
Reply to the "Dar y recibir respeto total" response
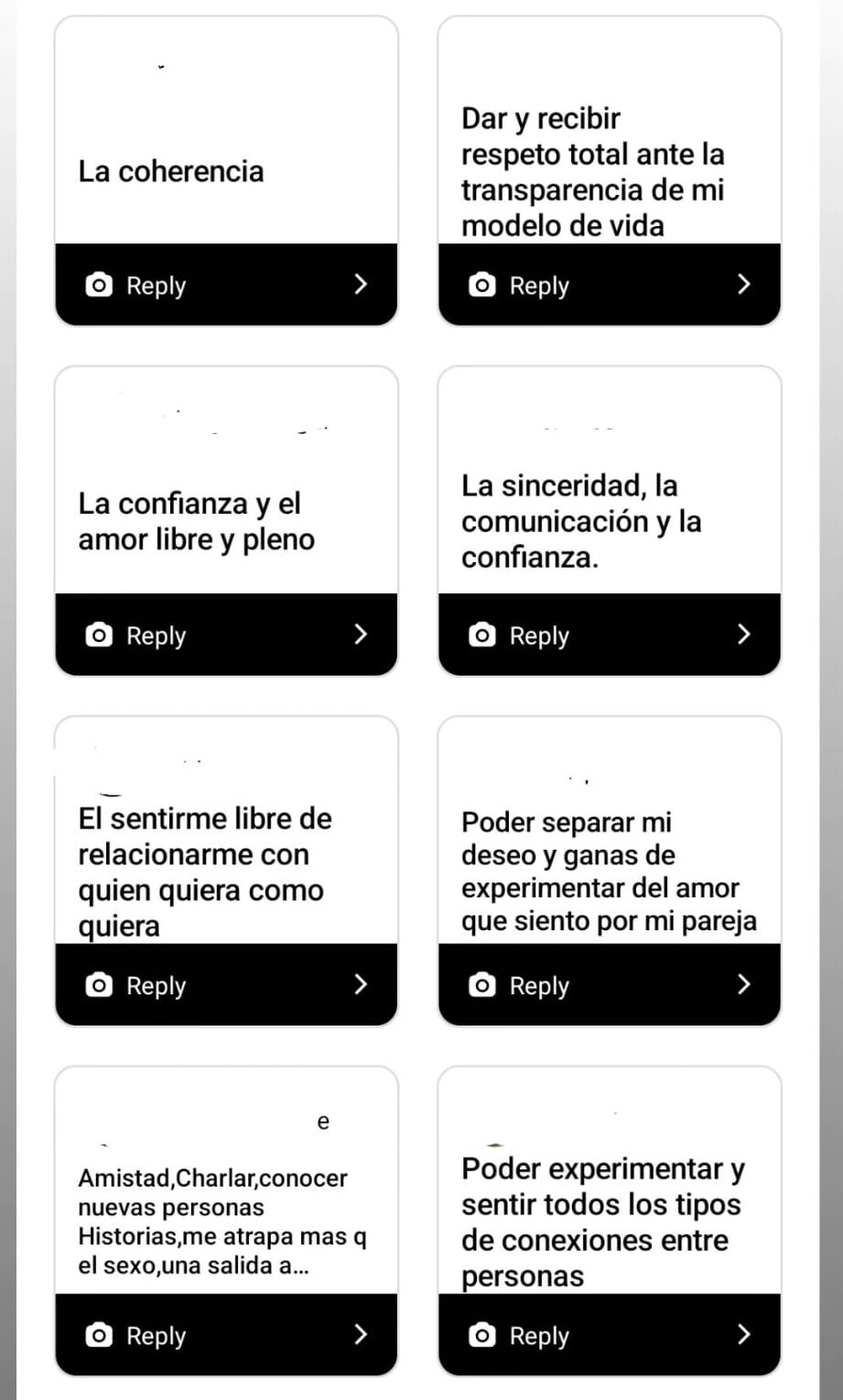point(610,285)
